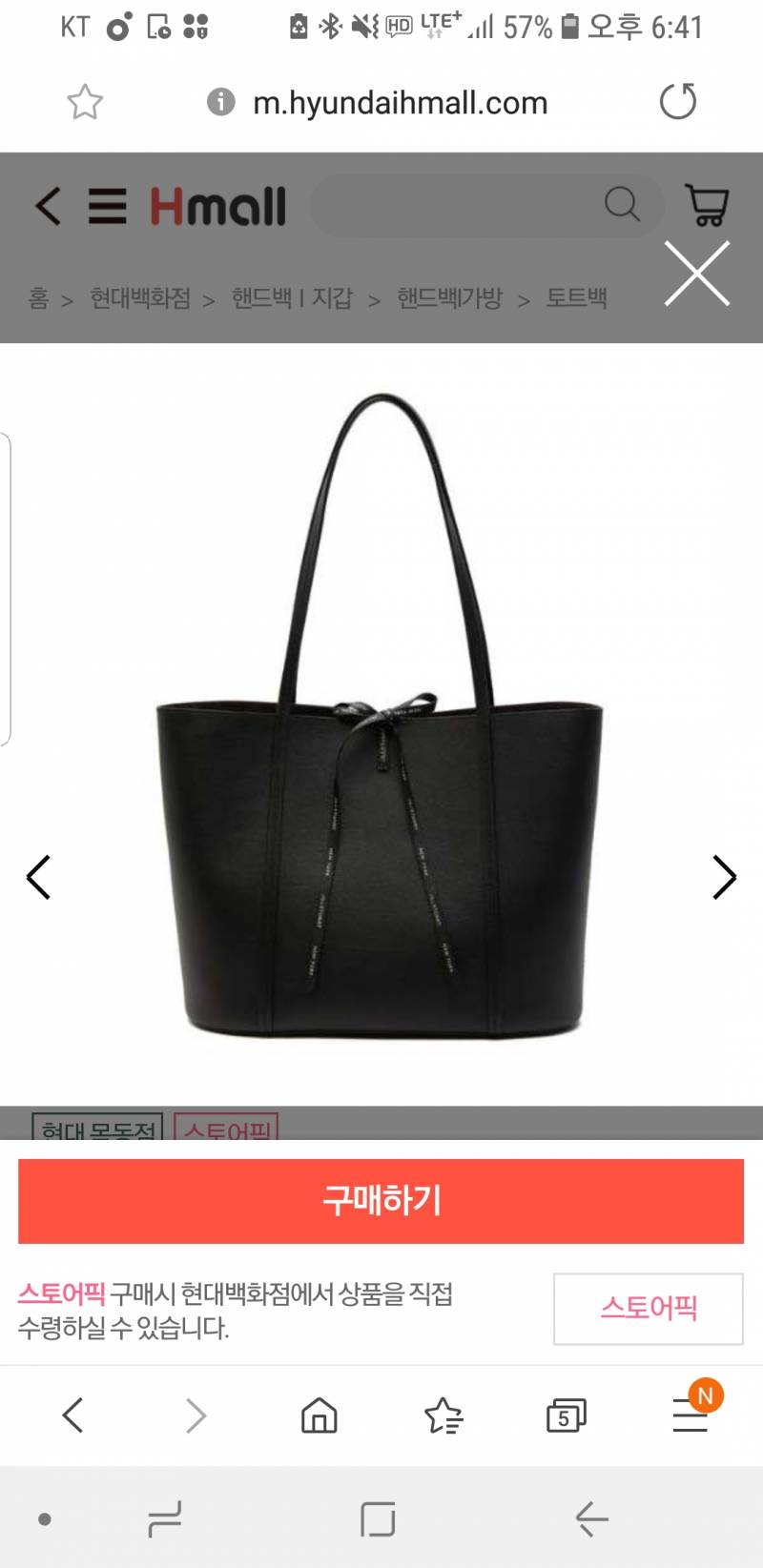Screen dimensions: 763x1568
Task: Tap the system home button
Action: (x=378, y=1518)
